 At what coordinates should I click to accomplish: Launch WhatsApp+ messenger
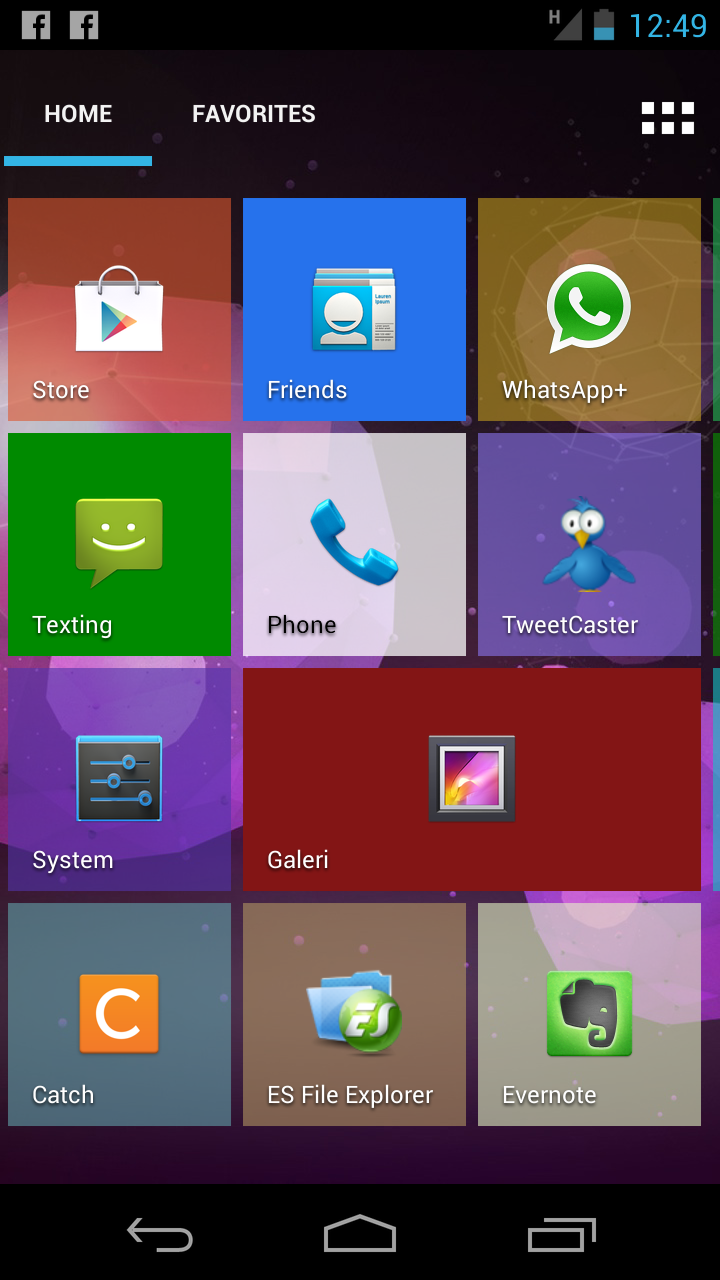coord(589,310)
